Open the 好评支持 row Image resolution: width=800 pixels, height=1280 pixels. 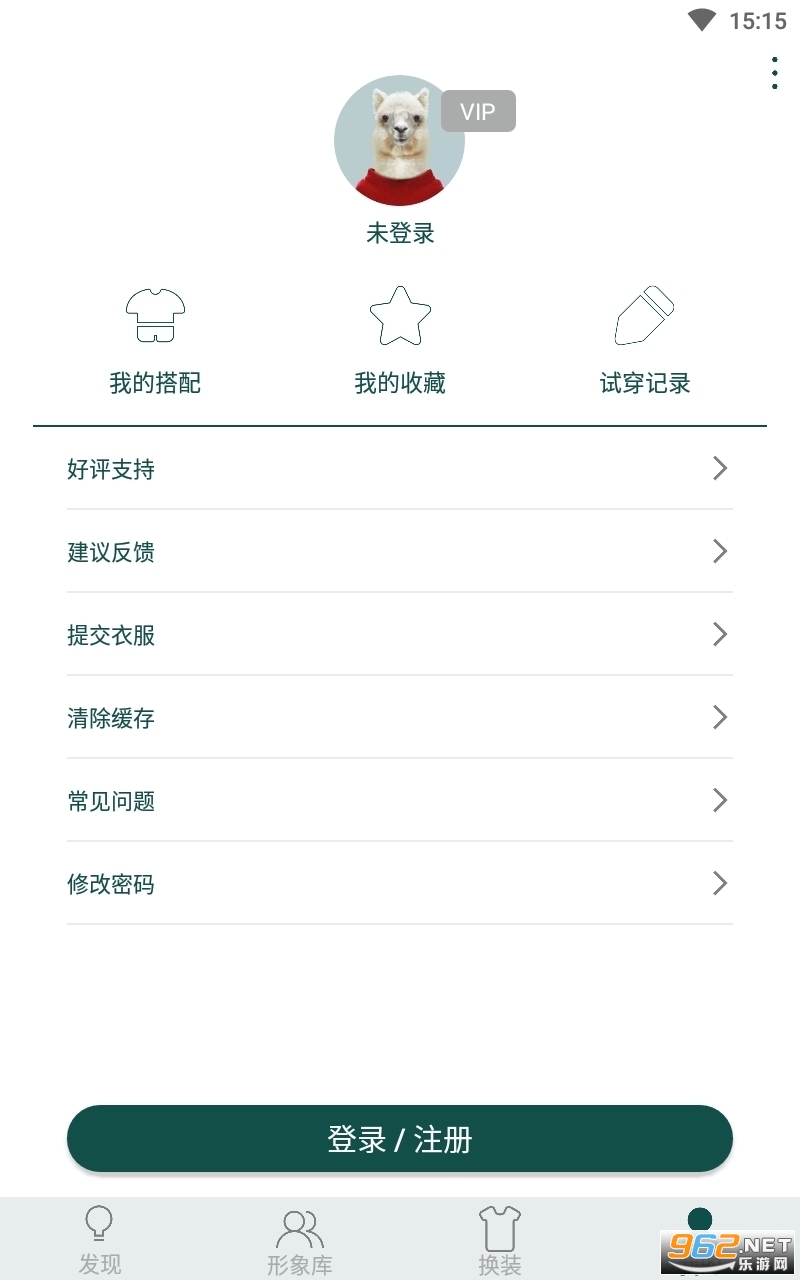point(400,468)
